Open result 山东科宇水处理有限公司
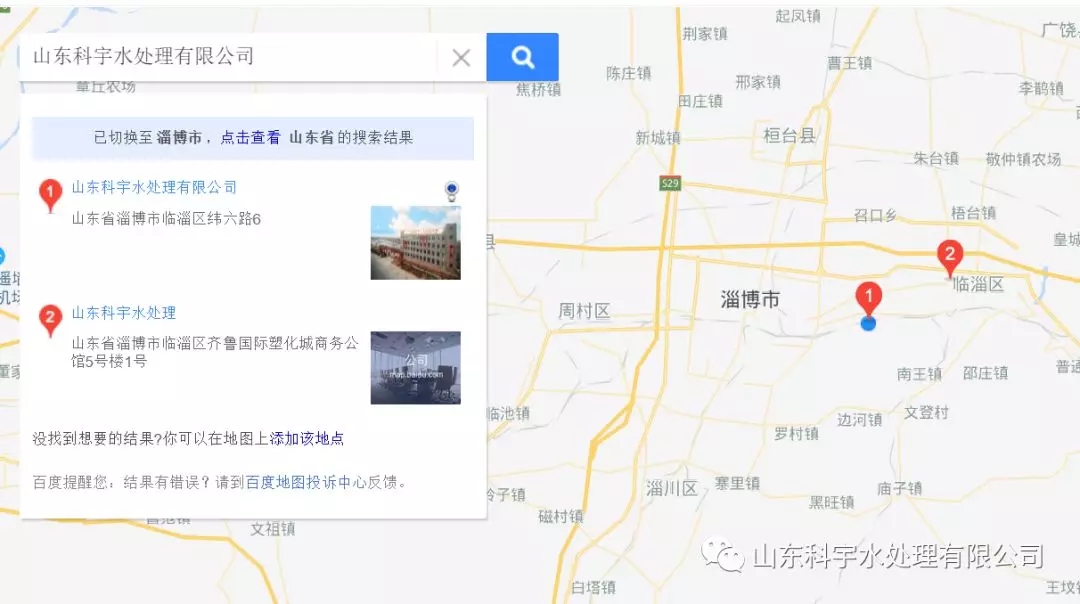 [154, 187]
